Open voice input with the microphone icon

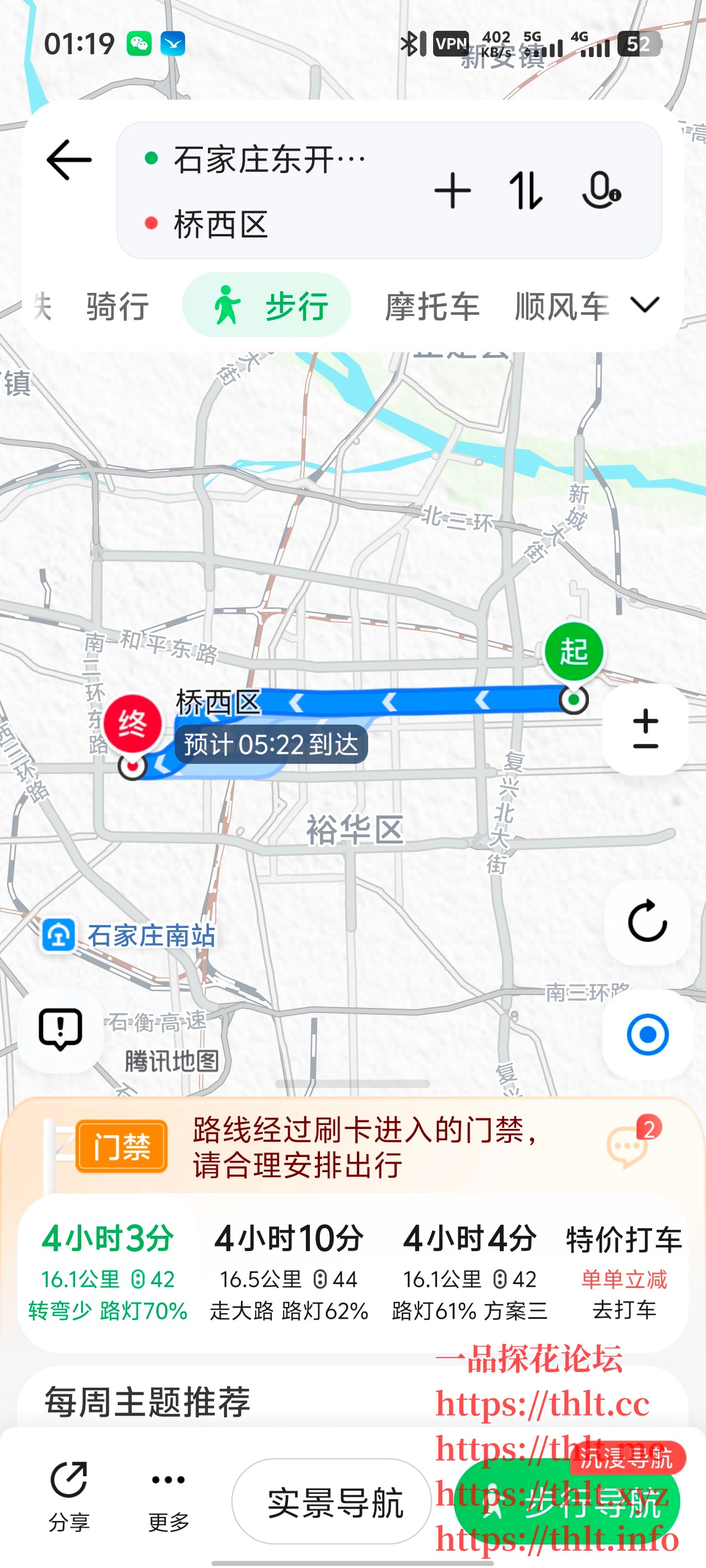602,192
